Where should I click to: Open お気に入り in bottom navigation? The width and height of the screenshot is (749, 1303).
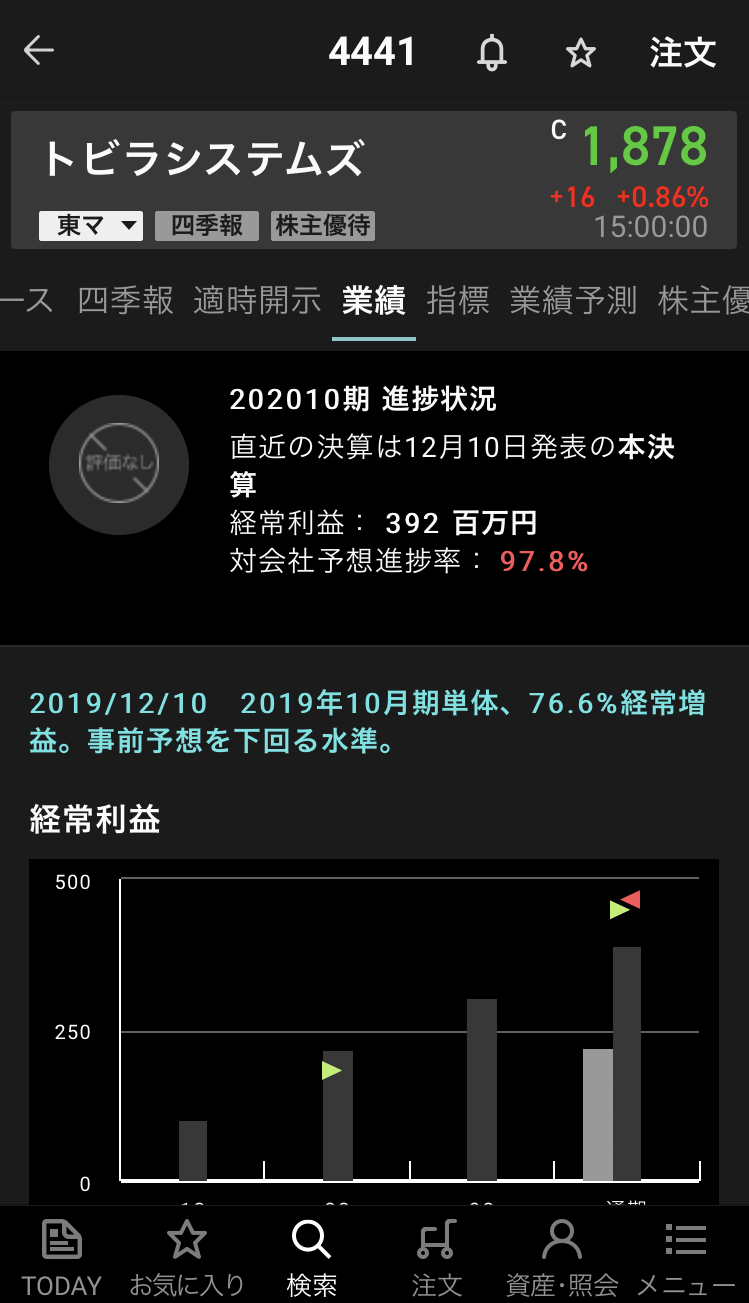(186, 1258)
